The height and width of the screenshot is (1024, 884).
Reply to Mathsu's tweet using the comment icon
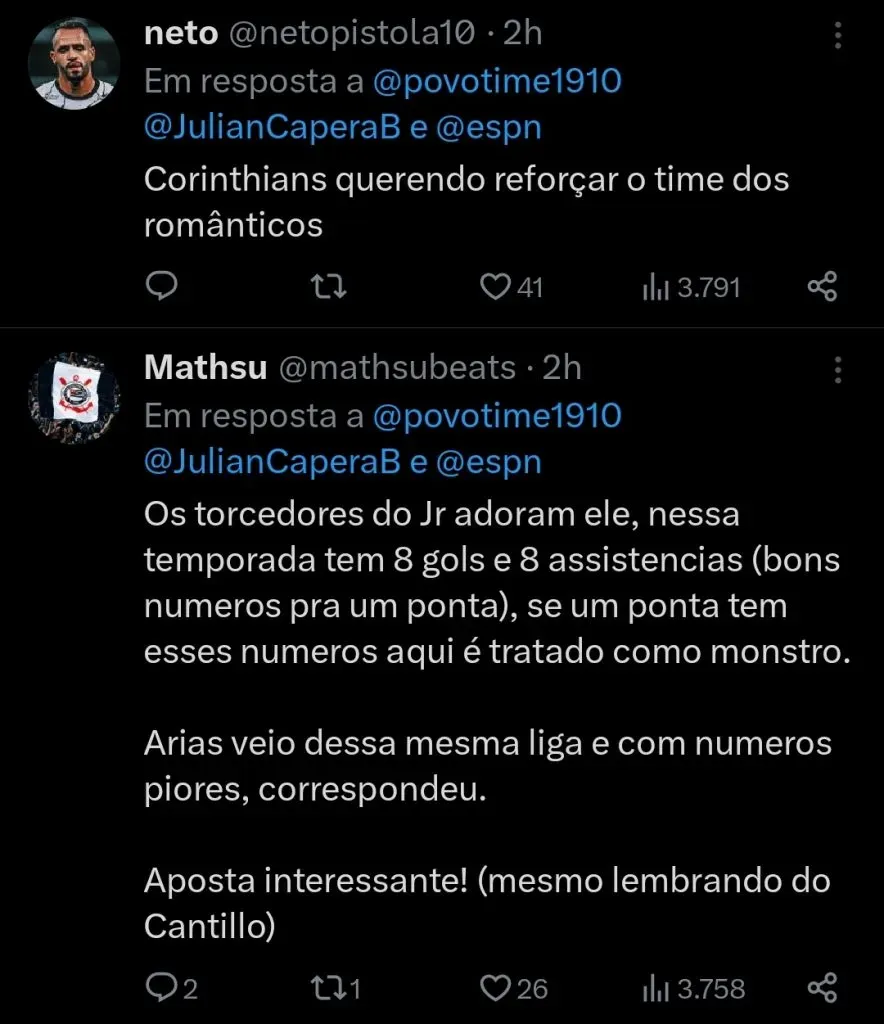(x=163, y=988)
